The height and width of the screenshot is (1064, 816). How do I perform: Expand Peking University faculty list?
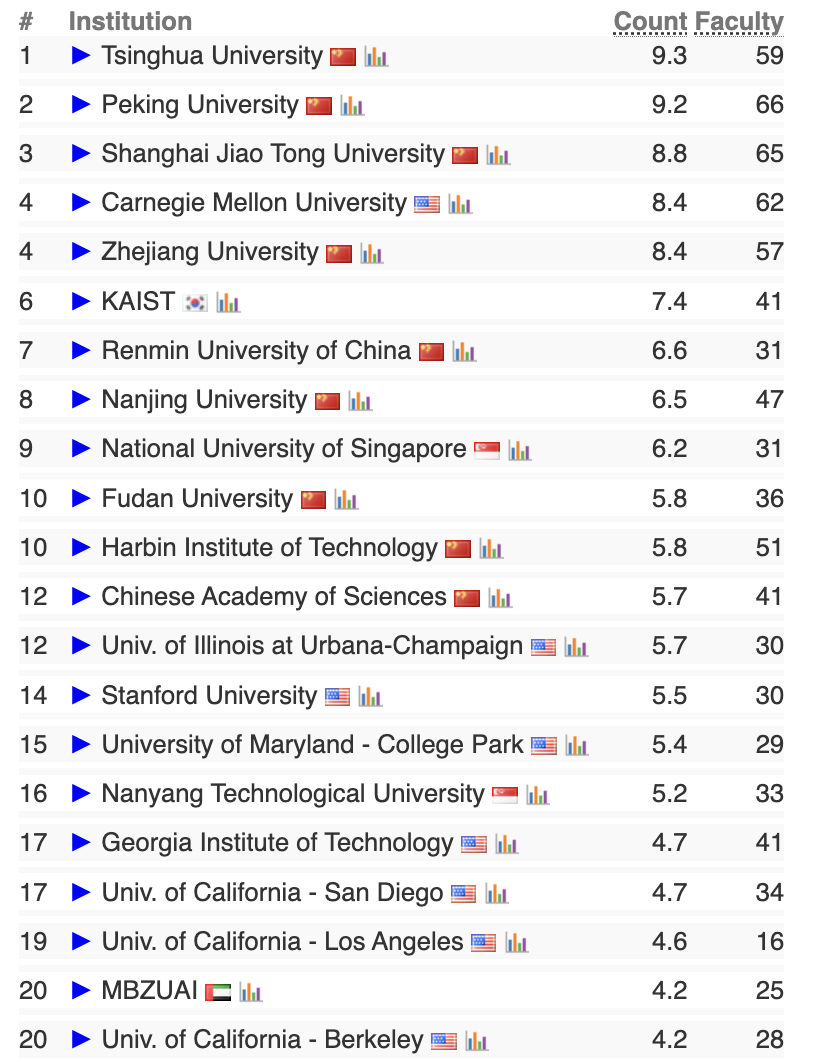point(81,105)
